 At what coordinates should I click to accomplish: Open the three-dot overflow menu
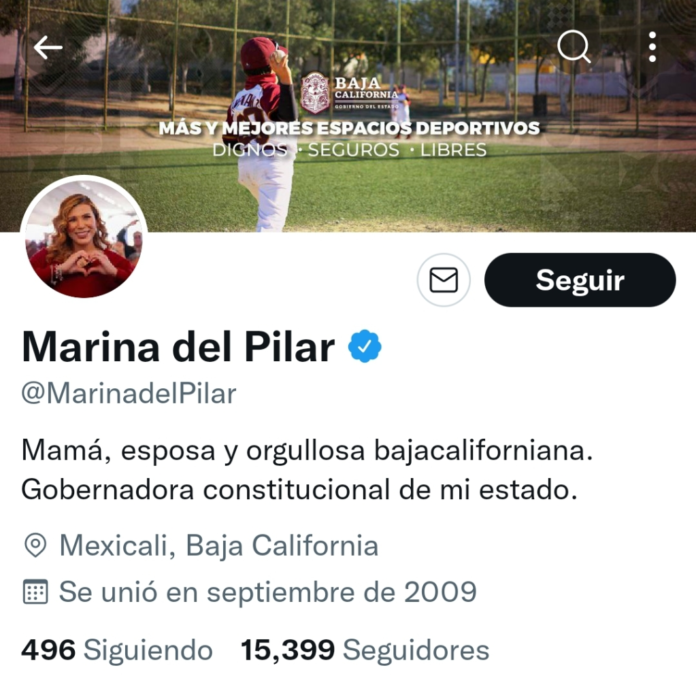pyautogui.click(x=652, y=47)
